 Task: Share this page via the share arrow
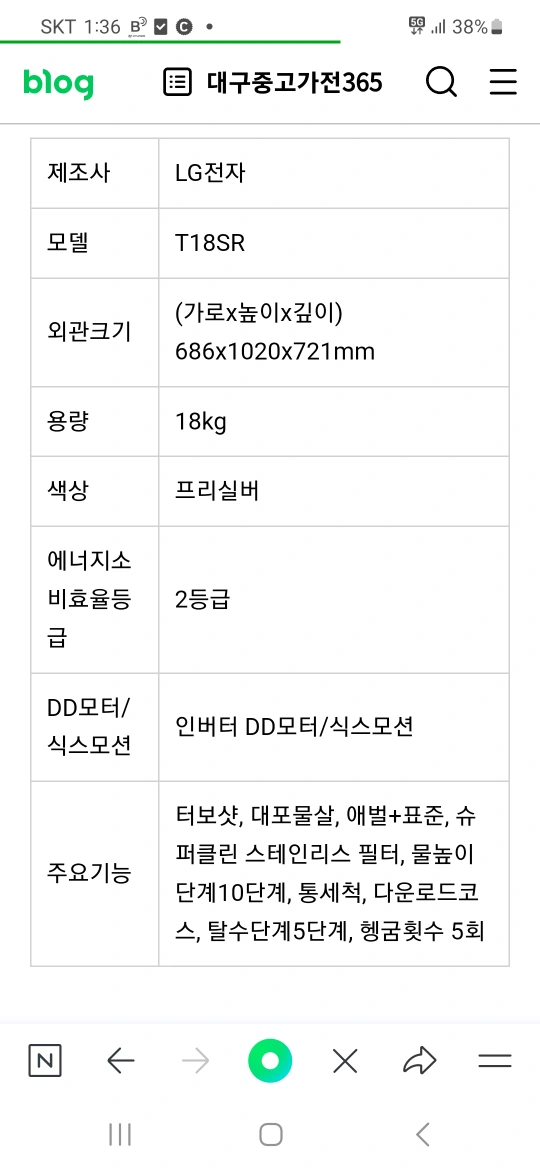(x=419, y=1060)
